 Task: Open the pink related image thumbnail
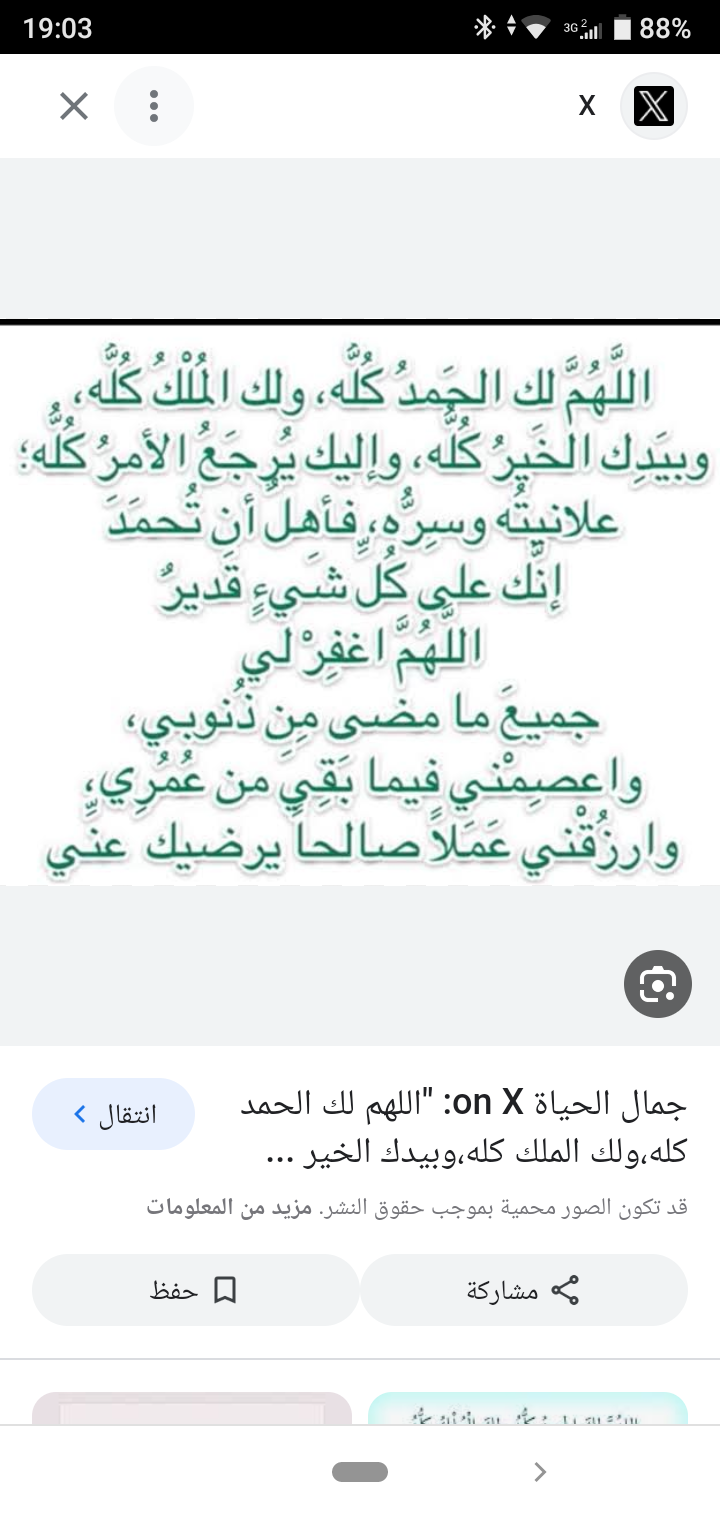[x=192, y=1408]
